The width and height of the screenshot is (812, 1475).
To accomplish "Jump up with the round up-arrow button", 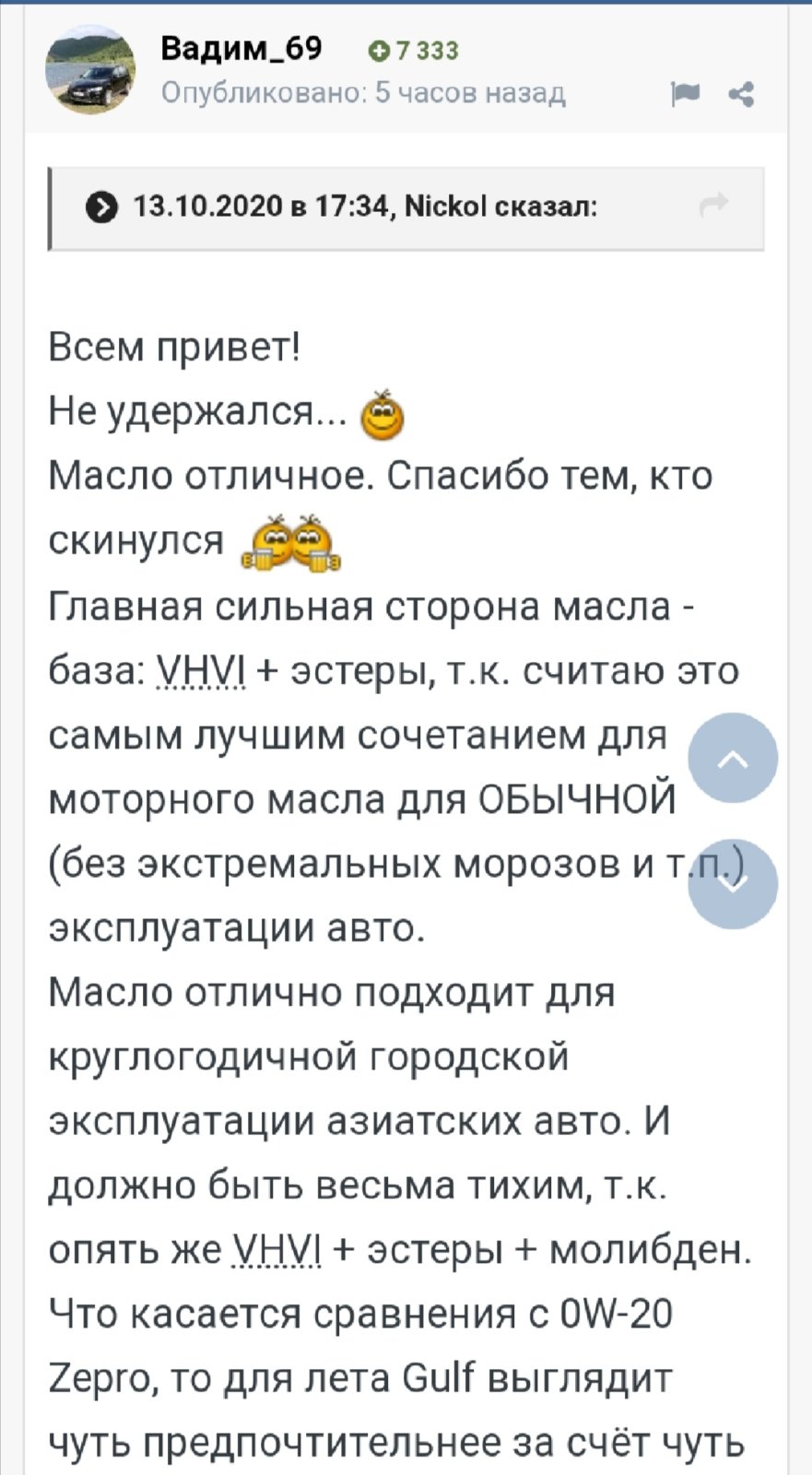I will (x=733, y=758).
